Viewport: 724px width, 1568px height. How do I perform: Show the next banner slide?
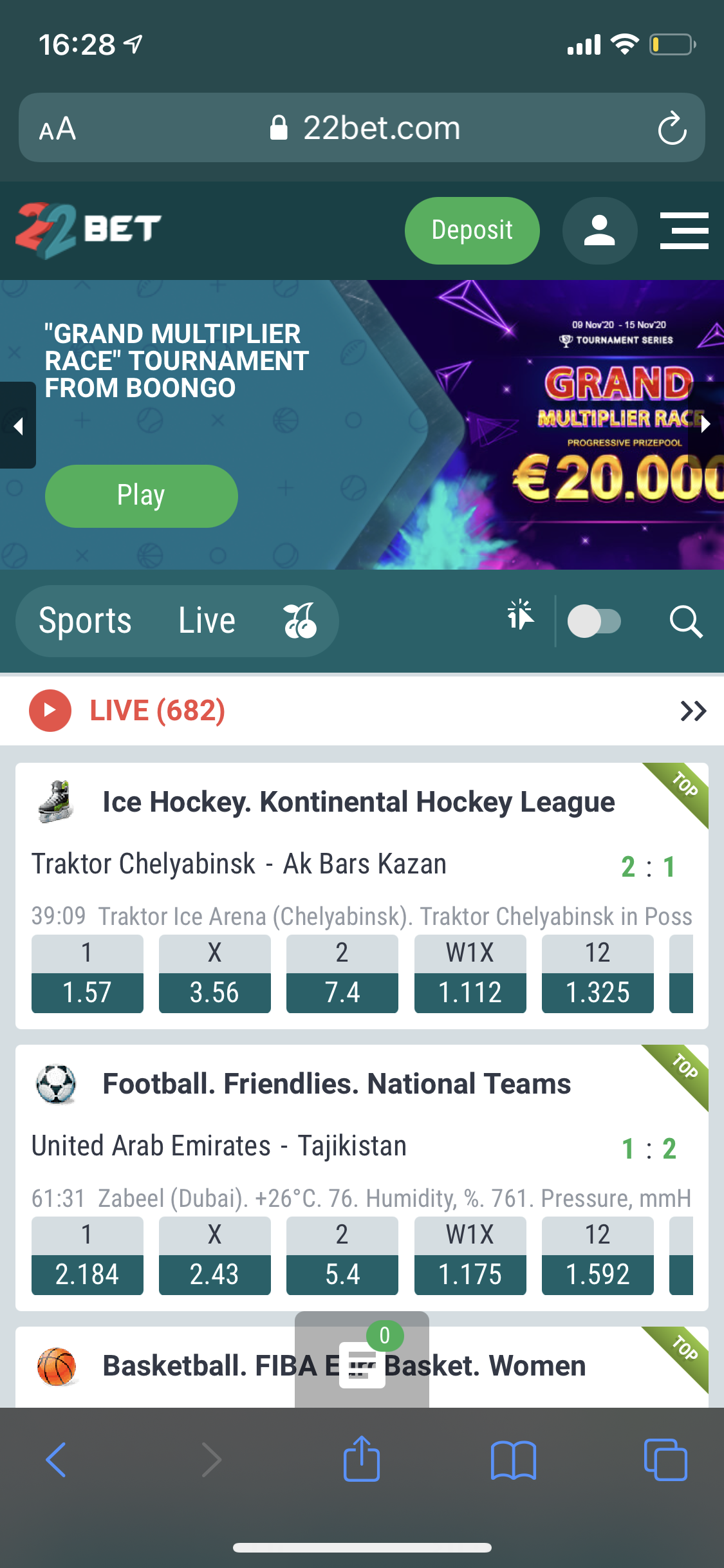click(x=706, y=424)
